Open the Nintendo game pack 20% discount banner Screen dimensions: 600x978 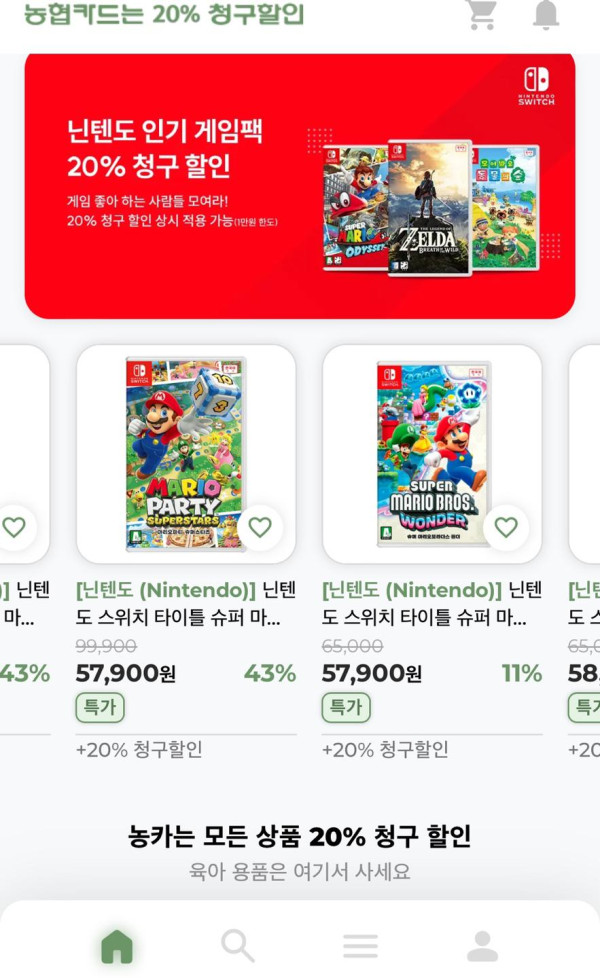(300, 184)
